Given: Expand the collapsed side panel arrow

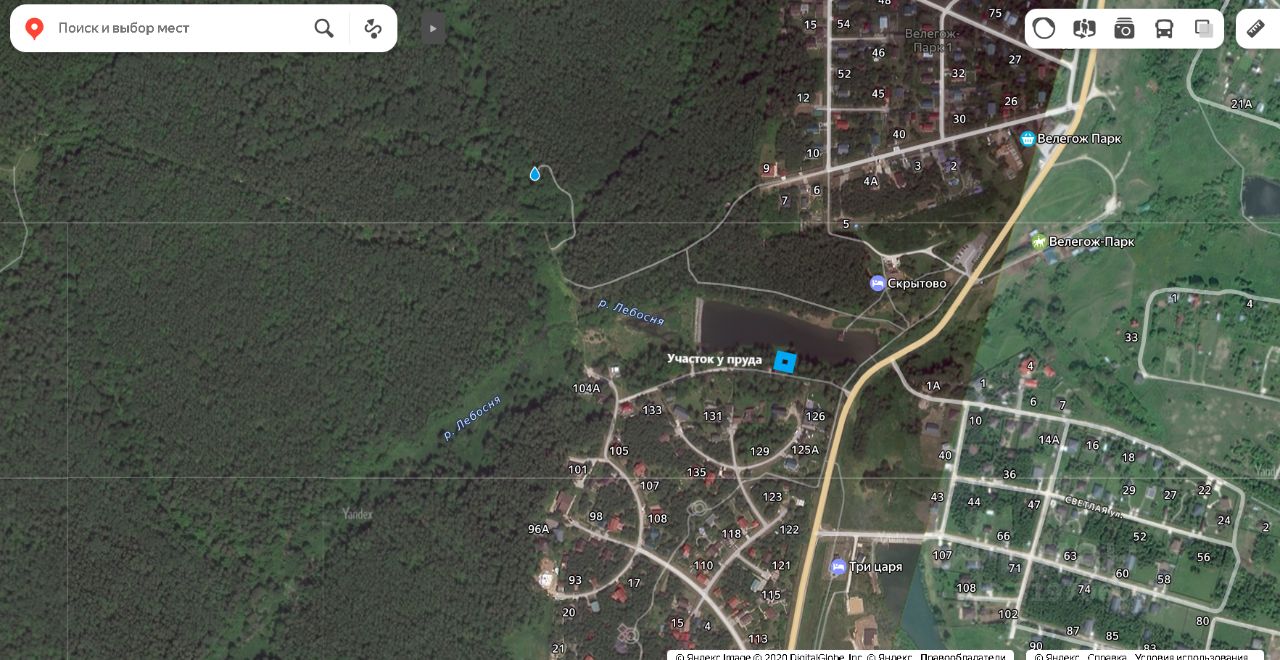Looking at the screenshot, I should [433, 28].
